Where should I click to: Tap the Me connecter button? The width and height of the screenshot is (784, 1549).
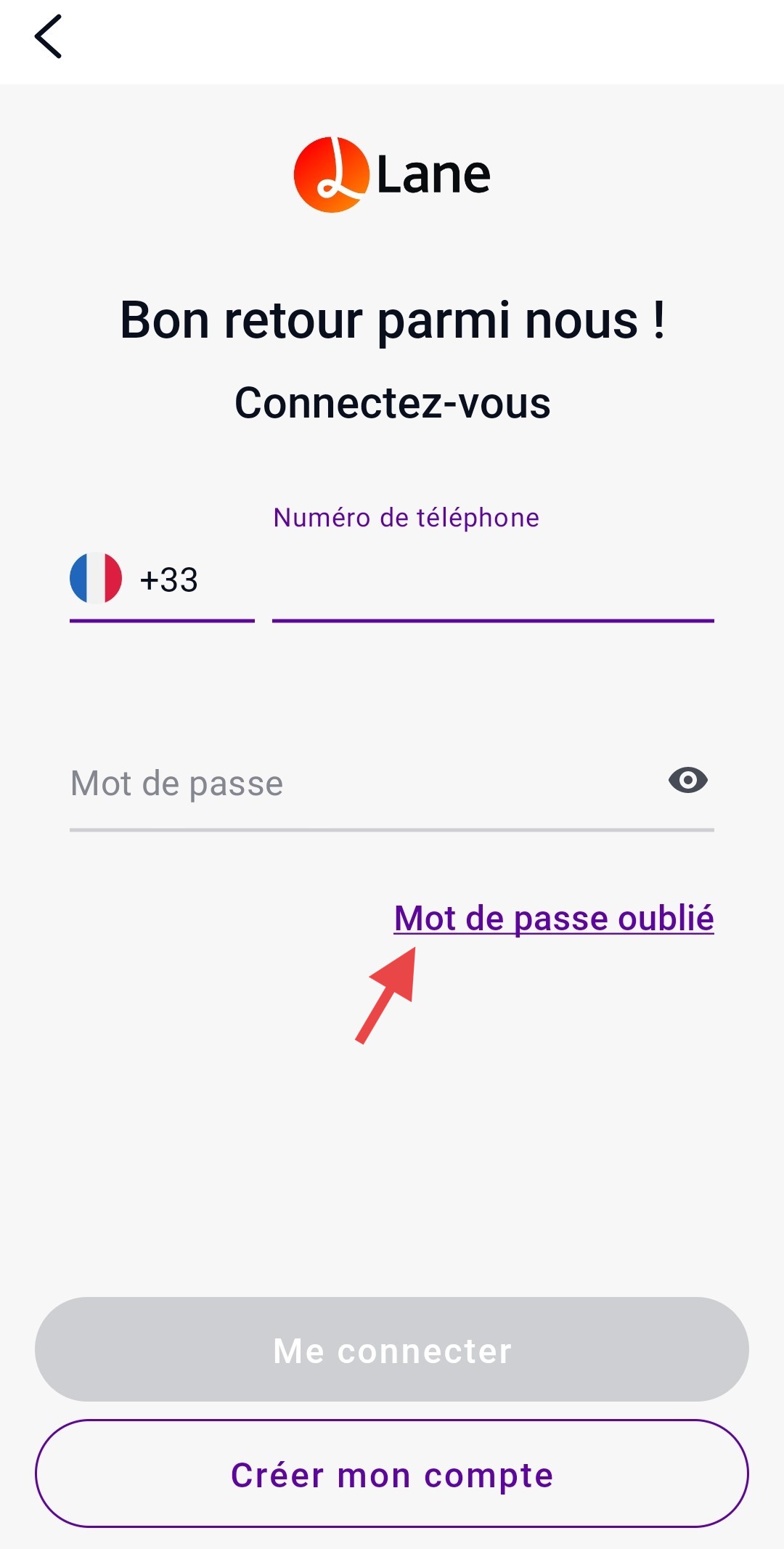click(392, 1349)
